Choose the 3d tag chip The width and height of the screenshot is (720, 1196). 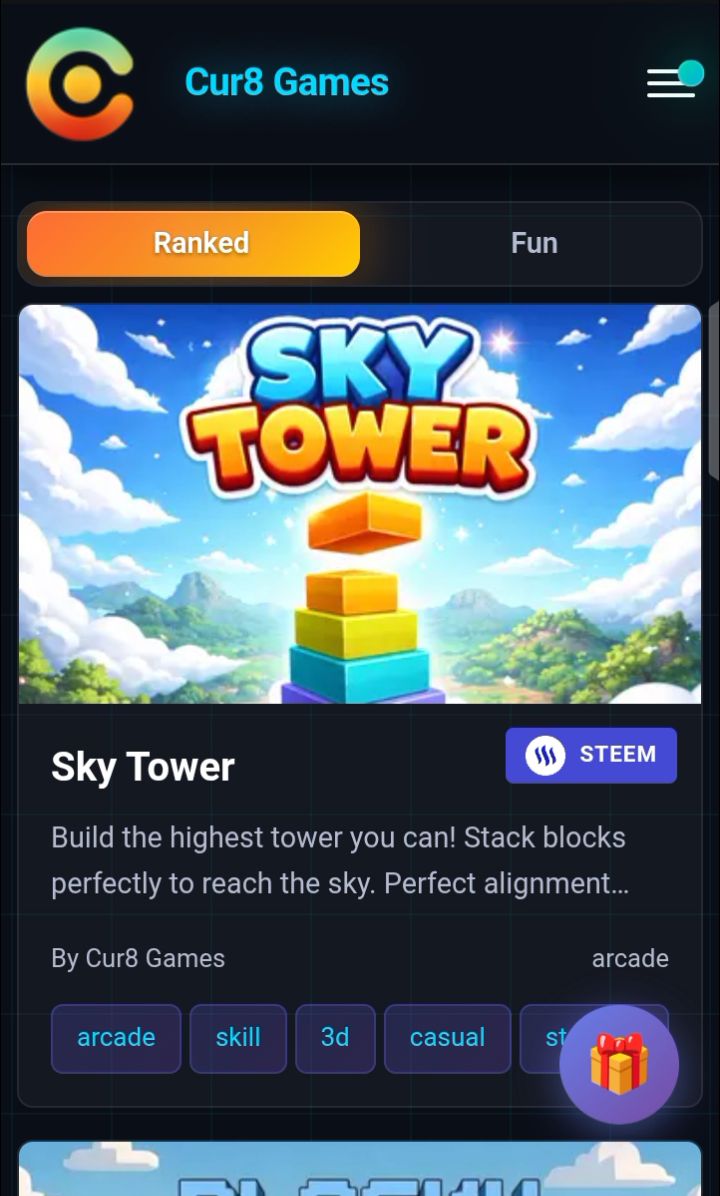click(335, 1038)
